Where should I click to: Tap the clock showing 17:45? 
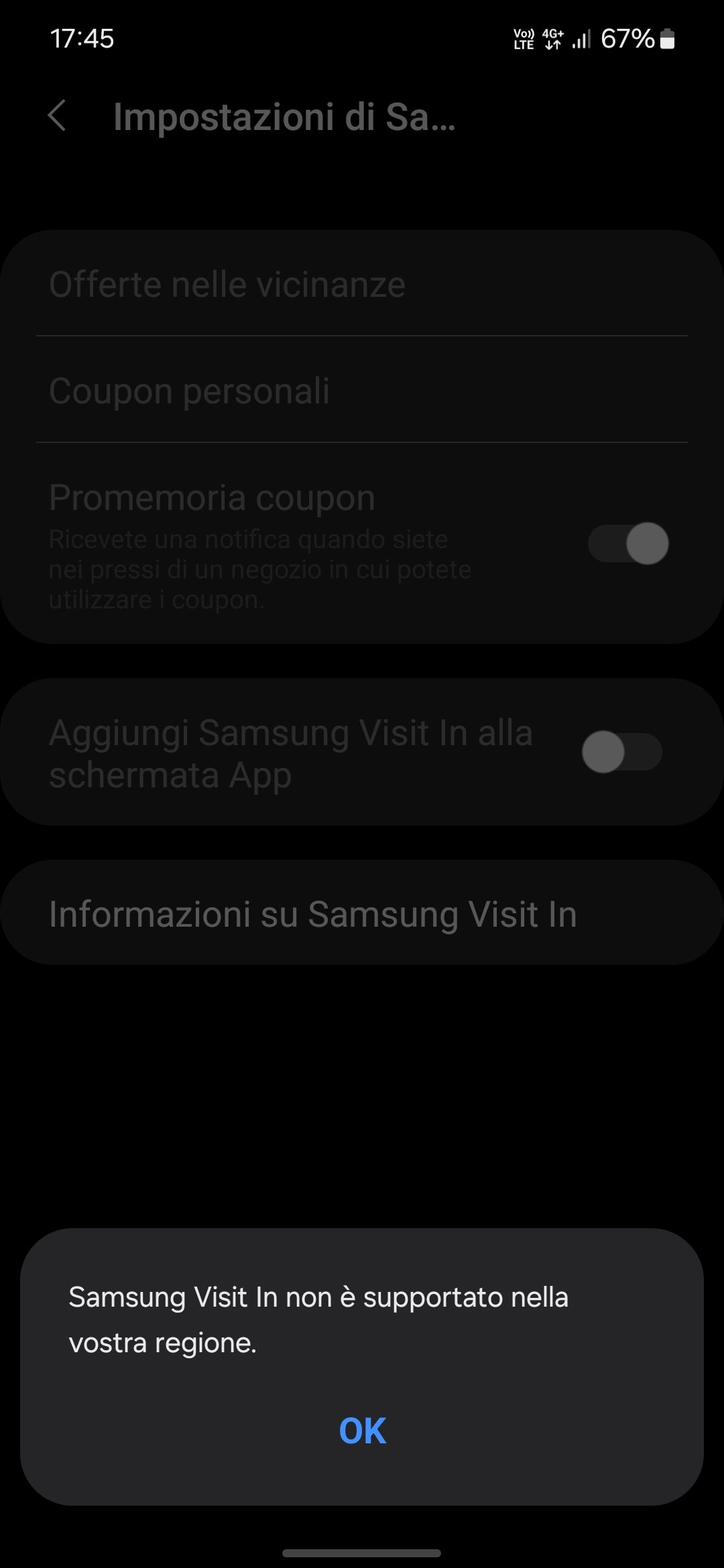click(80, 39)
